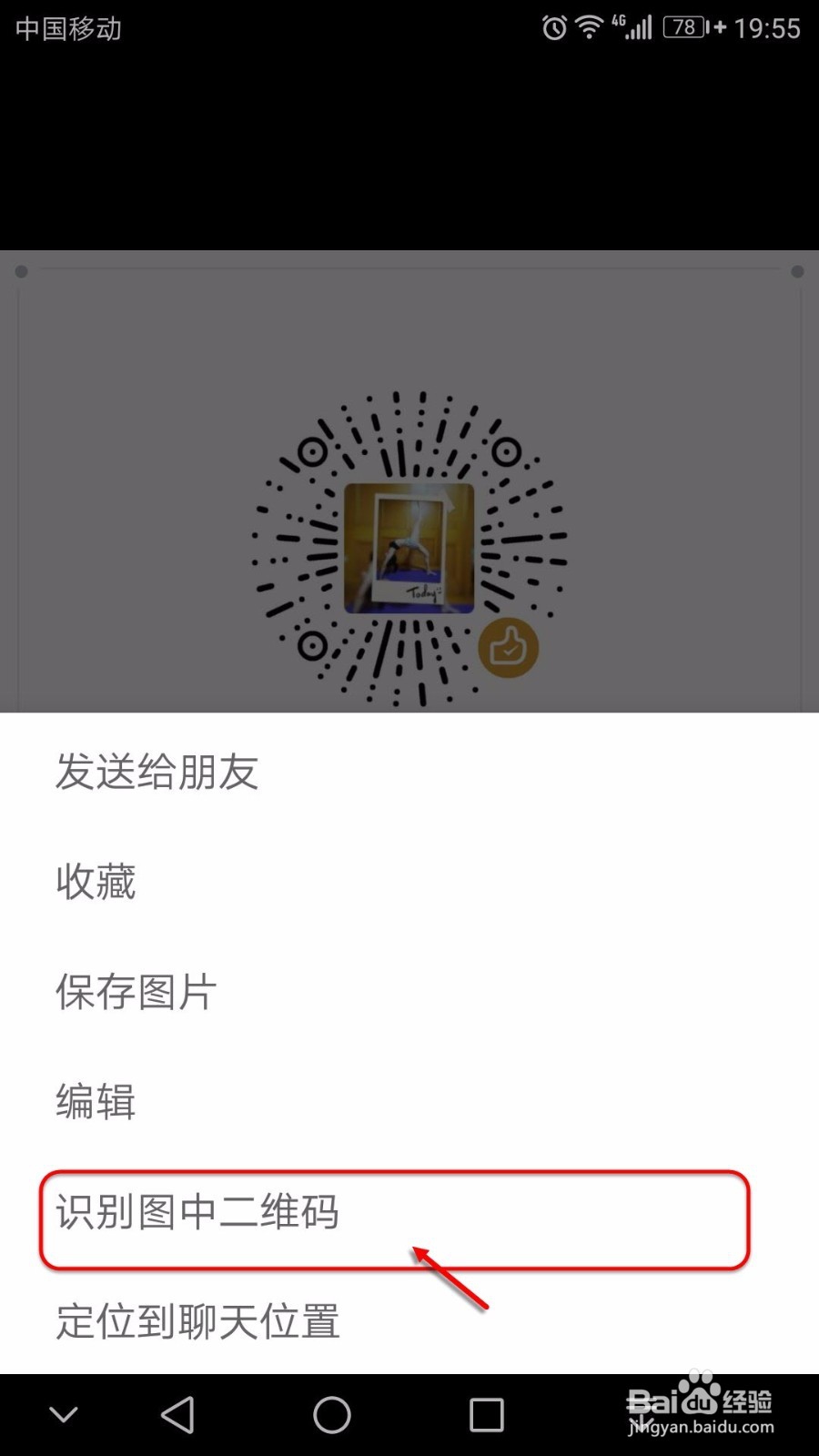Tap 保存图片 to save the picture
Viewport: 819px width, 1456px height.
(x=134, y=992)
